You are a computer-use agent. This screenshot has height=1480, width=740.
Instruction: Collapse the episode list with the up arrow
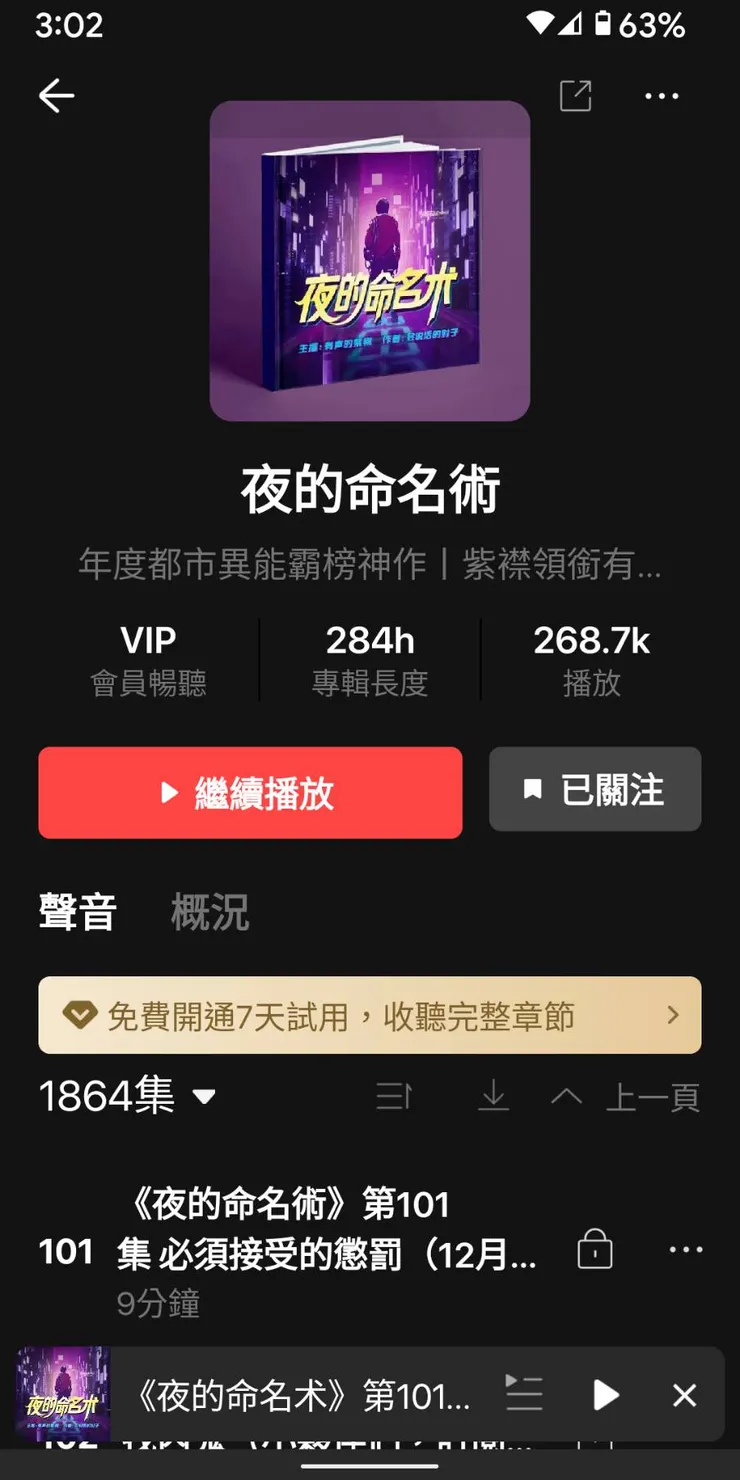point(567,1096)
